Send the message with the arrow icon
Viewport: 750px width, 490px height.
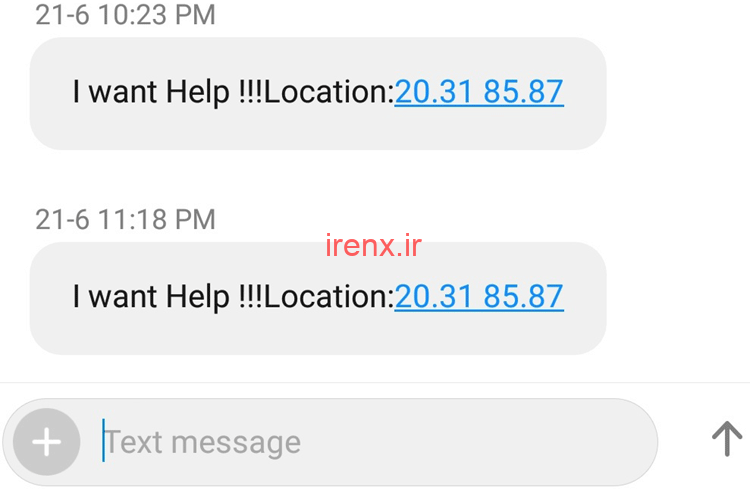(x=726, y=439)
